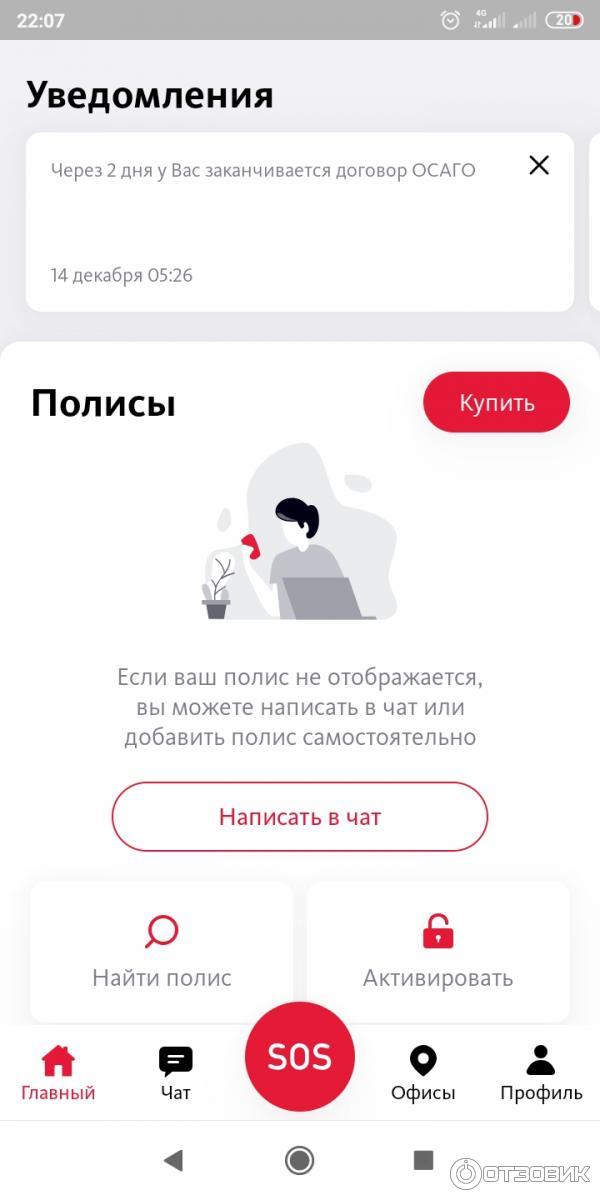
Task: Go to the Чат tab
Action: pyautogui.click(x=176, y=1072)
